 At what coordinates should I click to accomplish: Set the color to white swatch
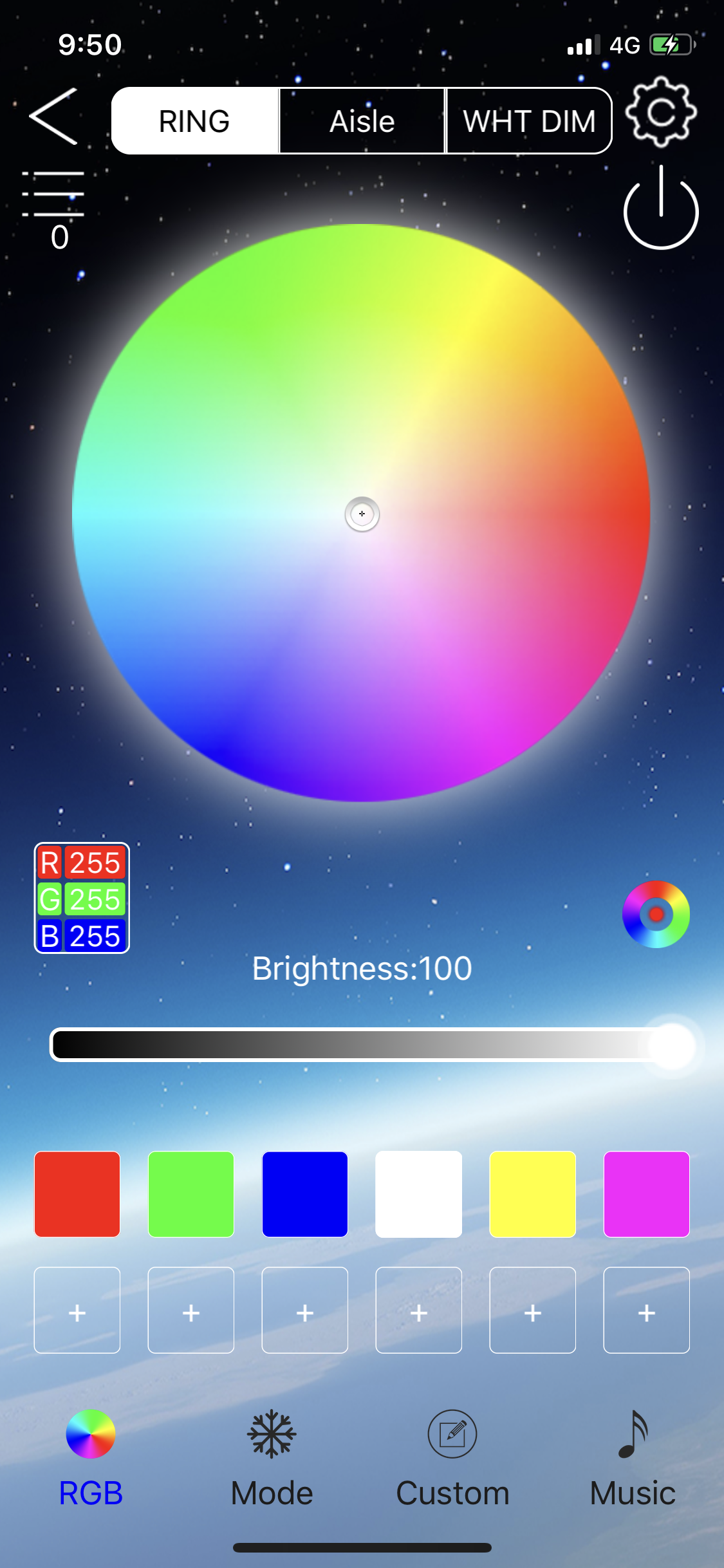419,1194
